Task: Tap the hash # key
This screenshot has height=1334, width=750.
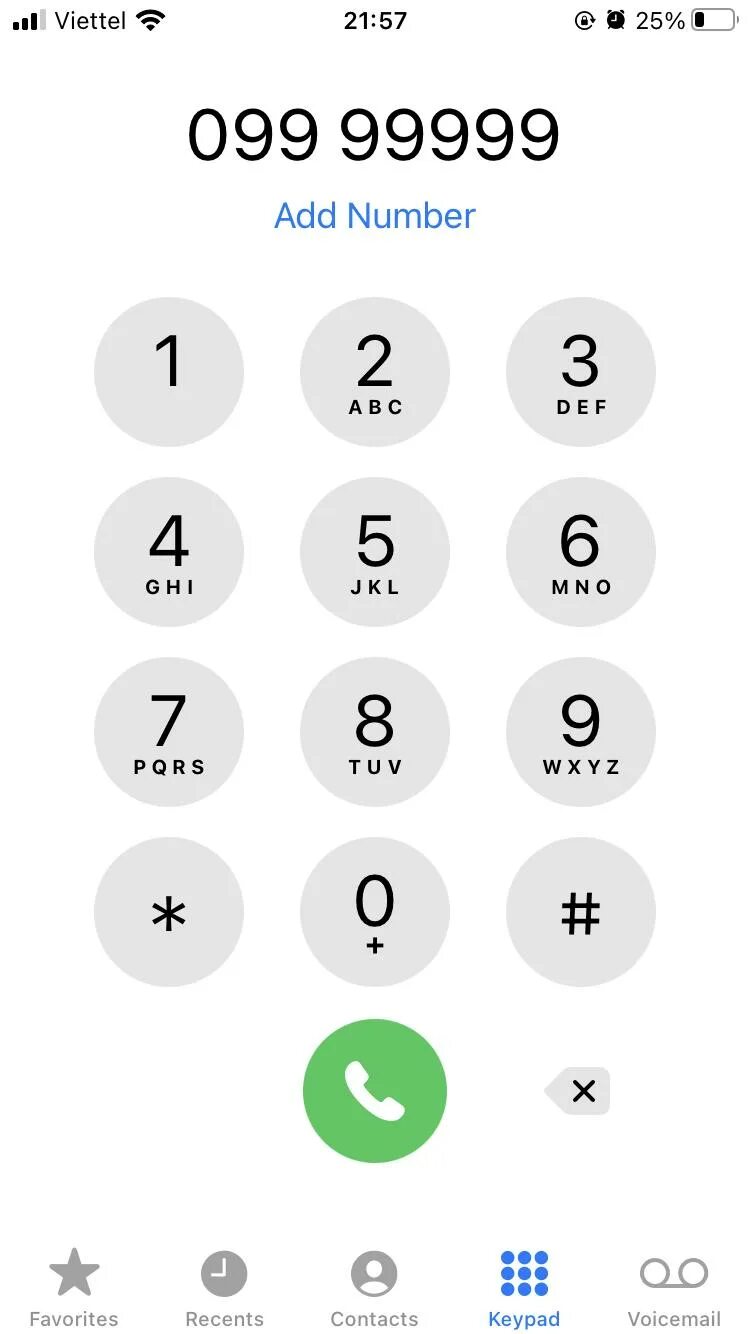Action: [581, 912]
